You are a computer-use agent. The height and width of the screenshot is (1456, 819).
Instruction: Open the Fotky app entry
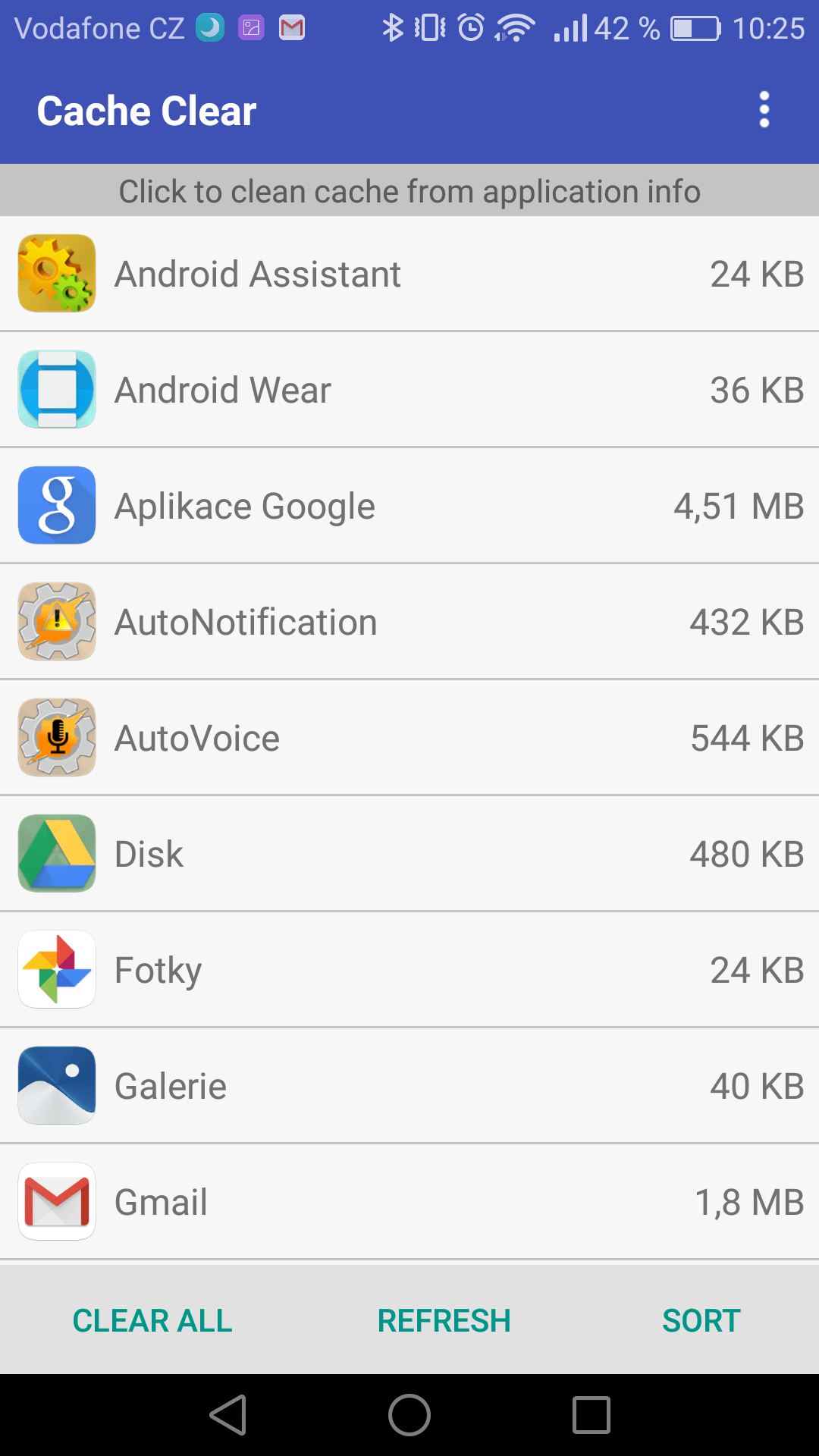pos(409,970)
